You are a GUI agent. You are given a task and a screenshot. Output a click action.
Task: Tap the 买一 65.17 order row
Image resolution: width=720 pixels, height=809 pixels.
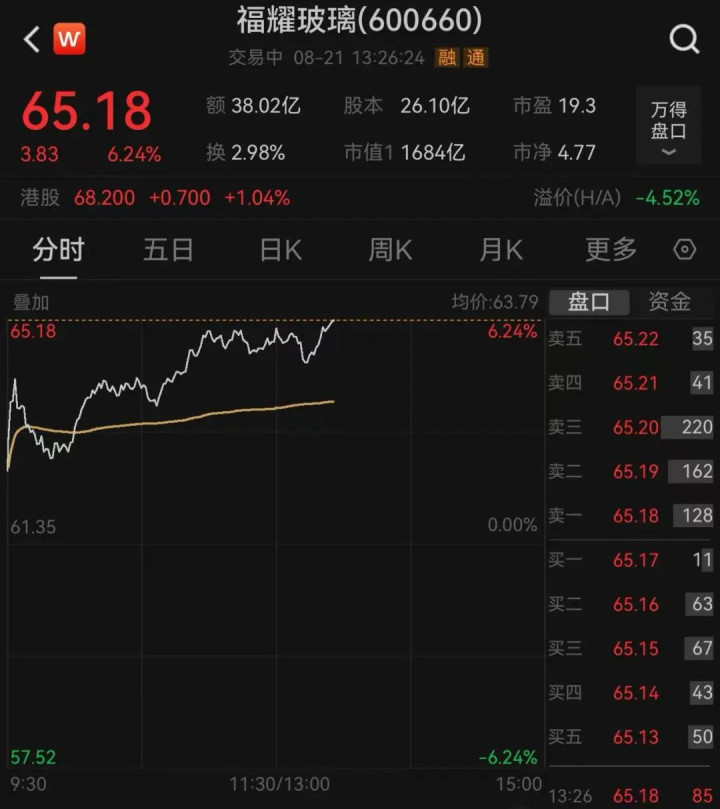coord(630,560)
